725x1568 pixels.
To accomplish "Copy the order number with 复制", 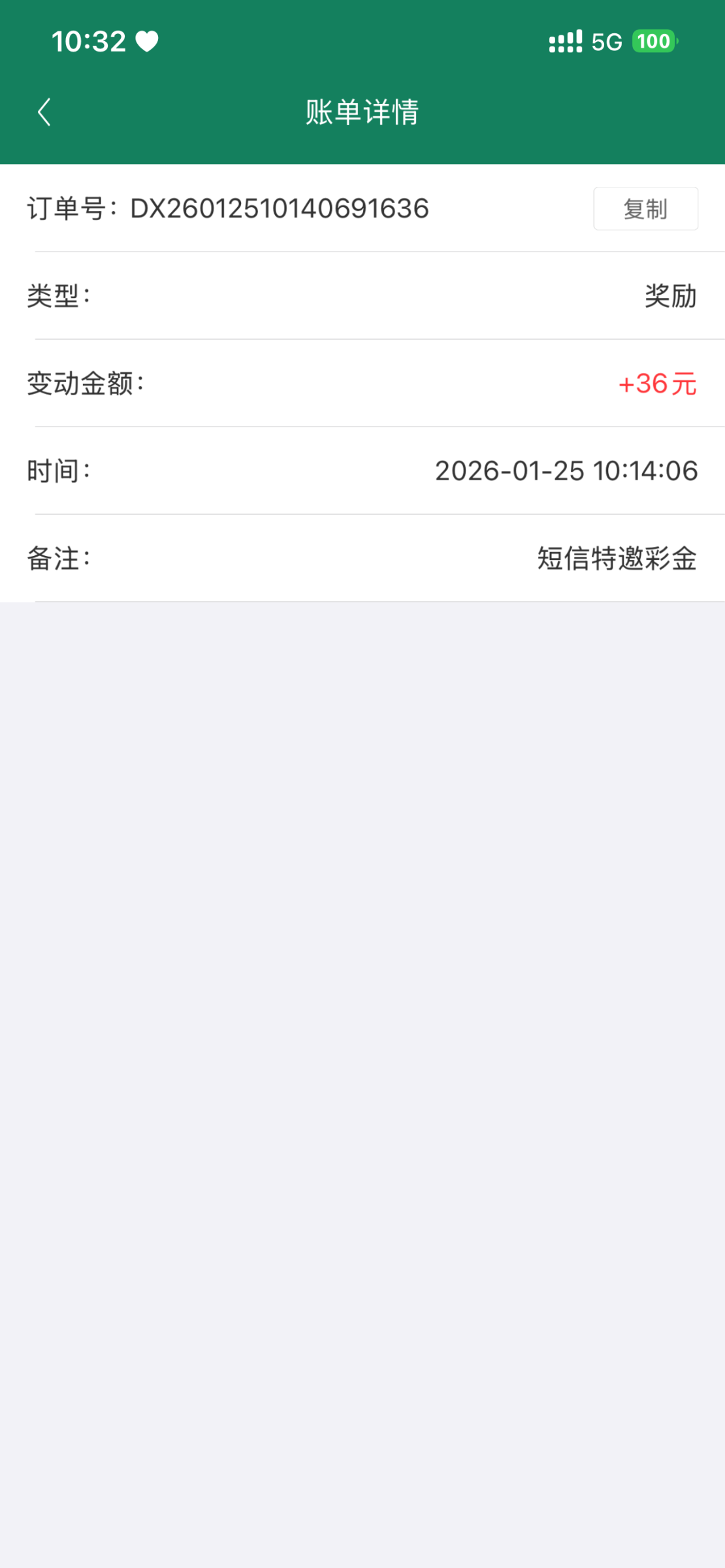I will point(645,209).
